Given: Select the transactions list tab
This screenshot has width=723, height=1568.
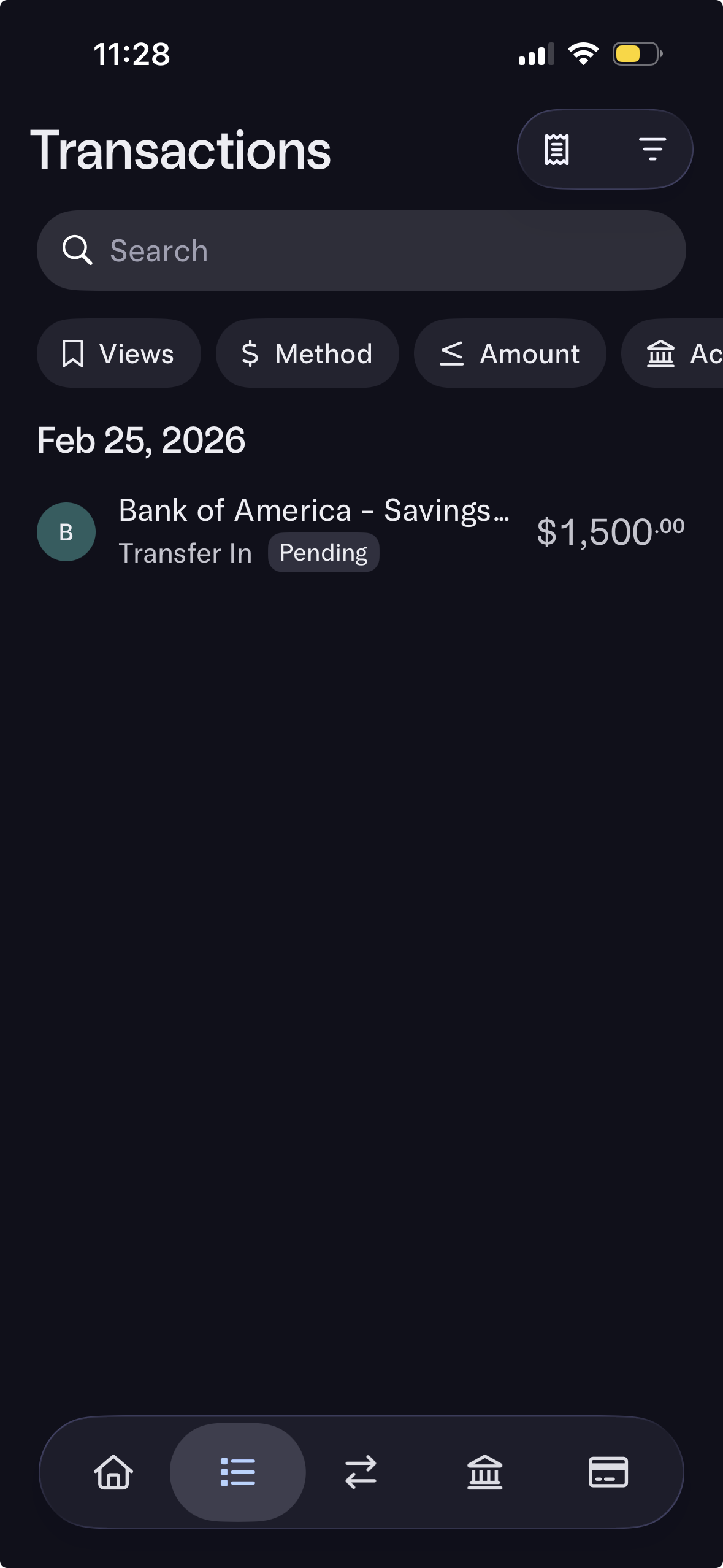Looking at the screenshot, I should pyautogui.click(x=238, y=1472).
